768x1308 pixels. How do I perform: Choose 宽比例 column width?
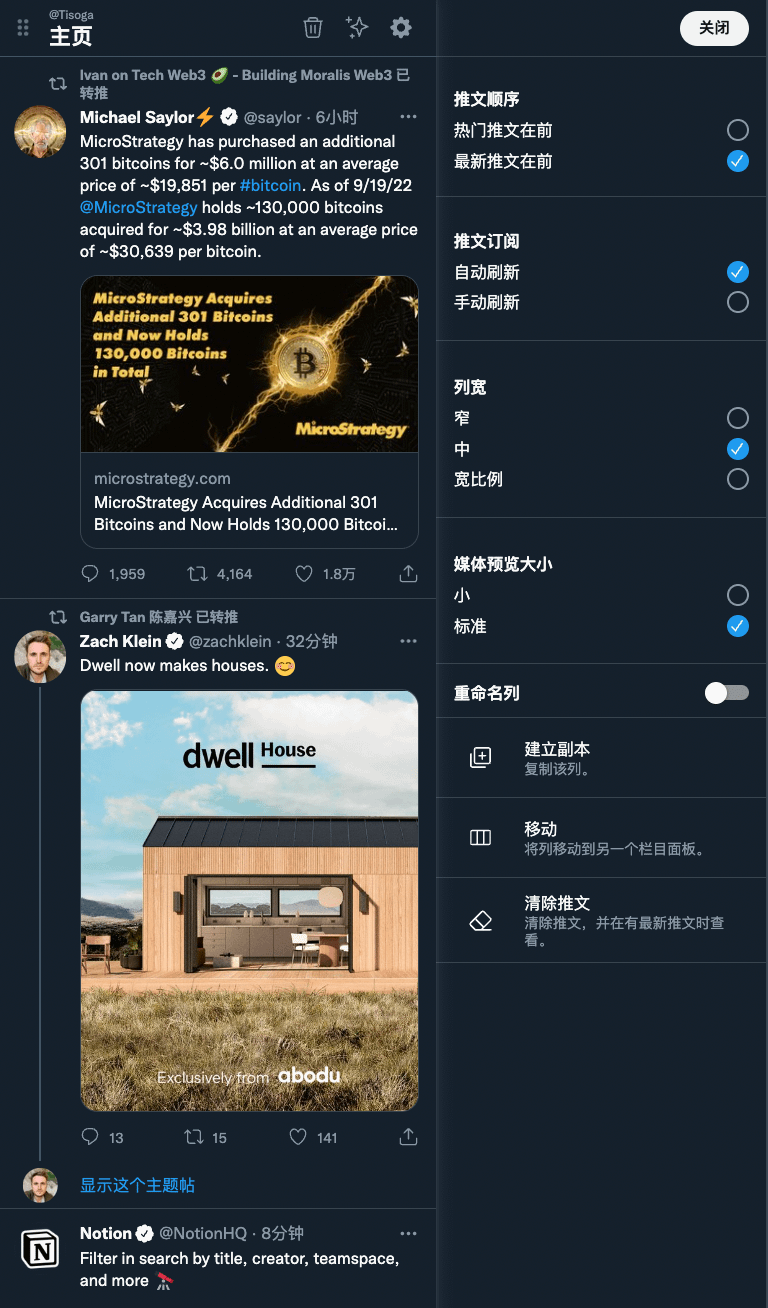(x=737, y=479)
